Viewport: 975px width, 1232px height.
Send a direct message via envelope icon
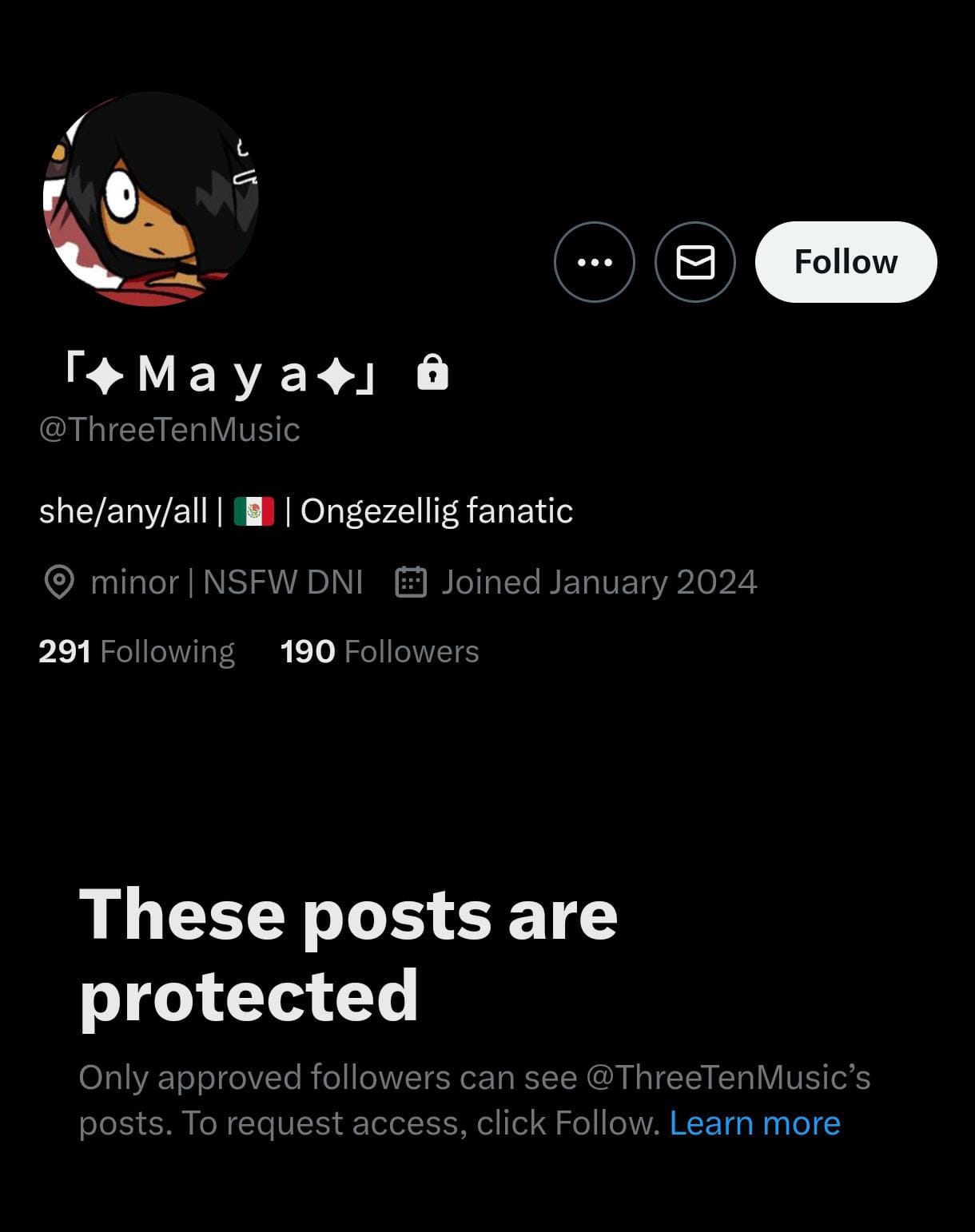[694, 262]
